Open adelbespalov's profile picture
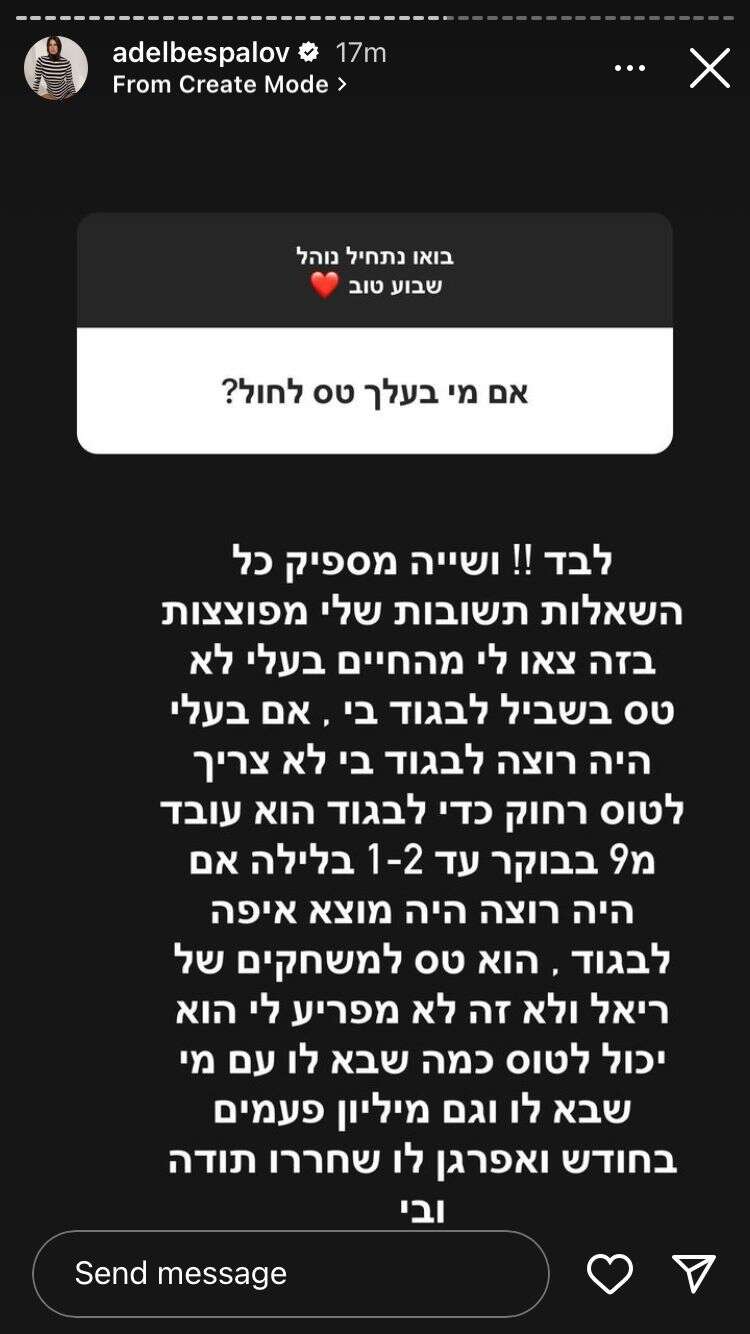The image size is (750, 1334). click(56, 68)
